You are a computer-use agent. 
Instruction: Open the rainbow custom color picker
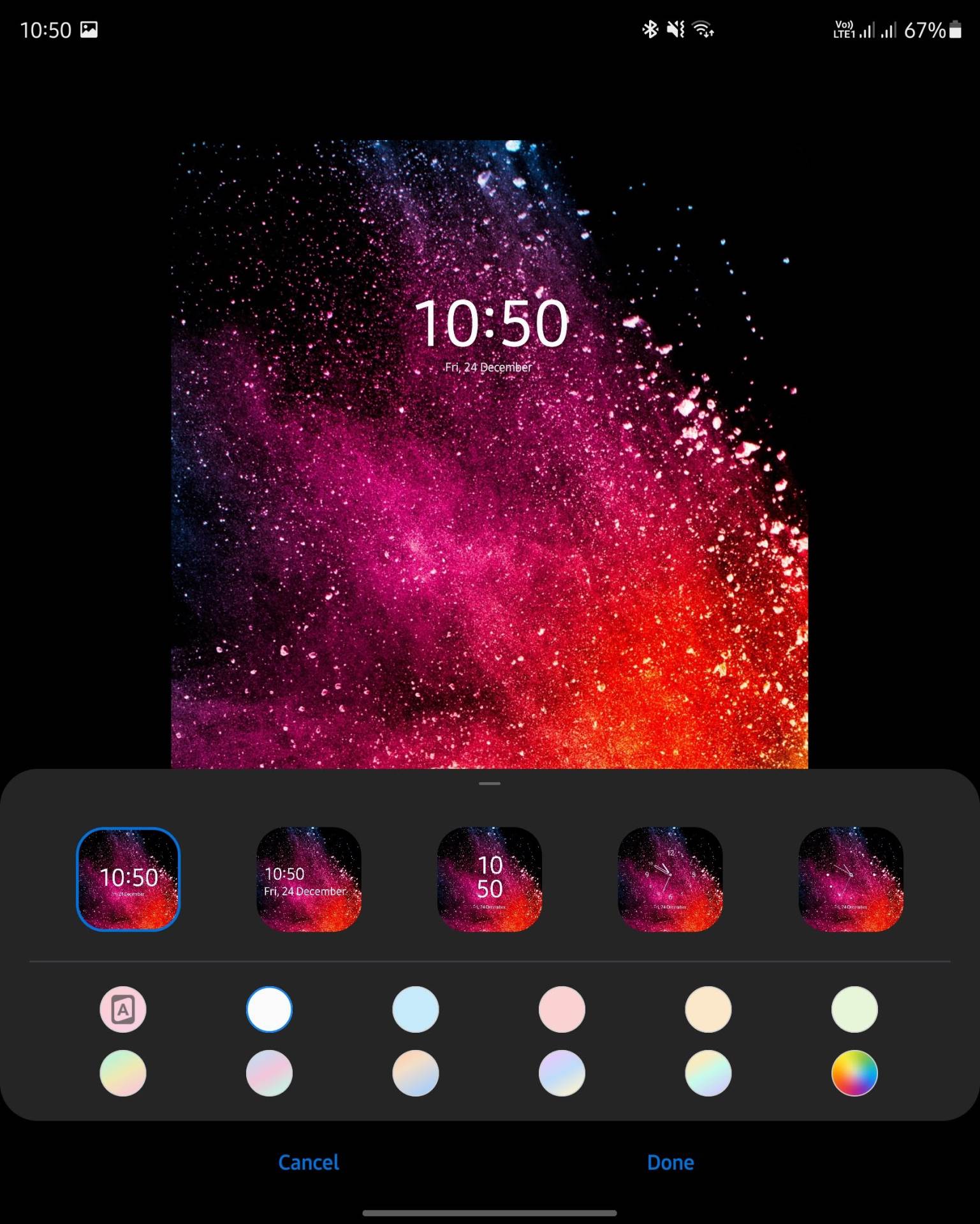pos(854,1073)
